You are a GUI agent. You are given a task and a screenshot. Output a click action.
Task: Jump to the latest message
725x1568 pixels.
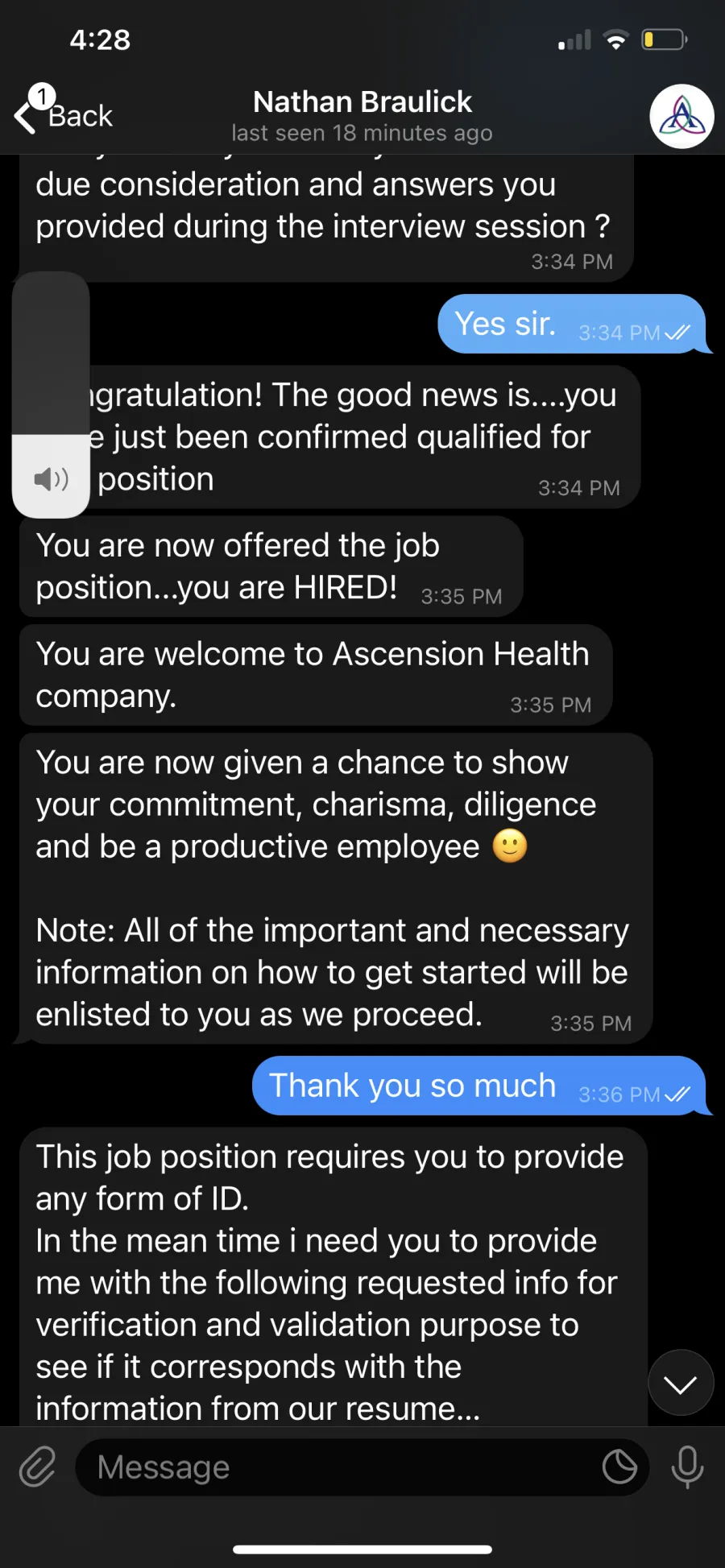(x=681, y=1383)
